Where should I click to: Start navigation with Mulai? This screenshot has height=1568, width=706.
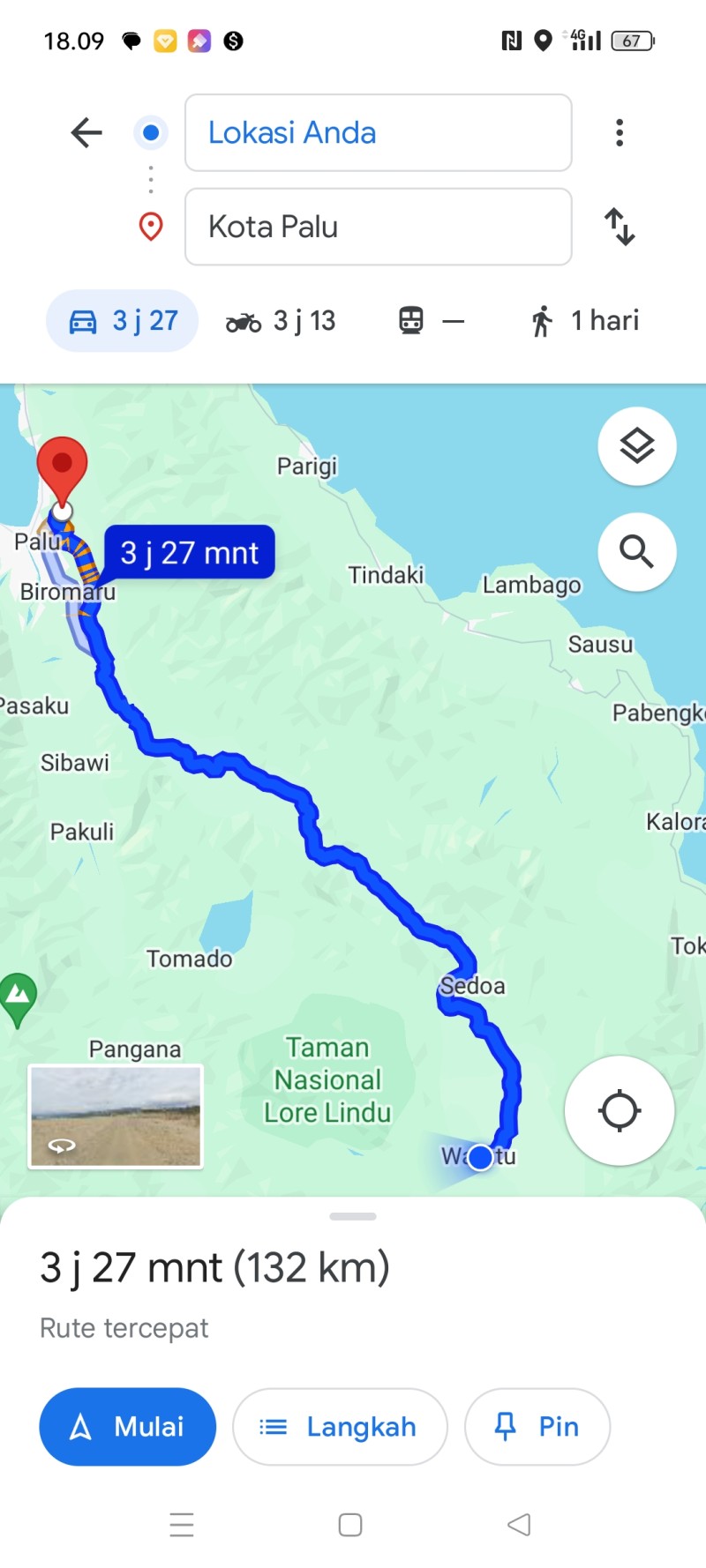127,1427
